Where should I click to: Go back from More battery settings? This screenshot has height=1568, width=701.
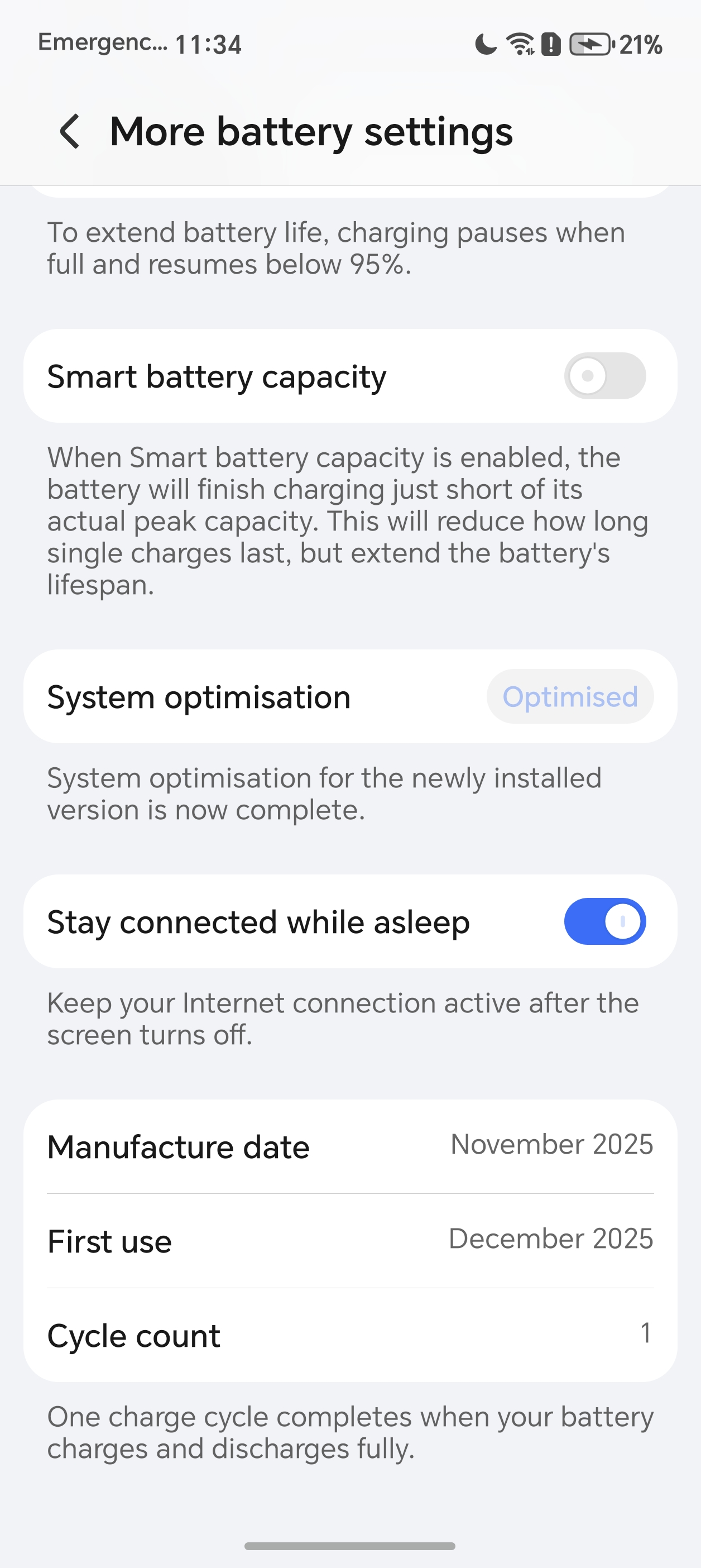(x=70, y=131)
